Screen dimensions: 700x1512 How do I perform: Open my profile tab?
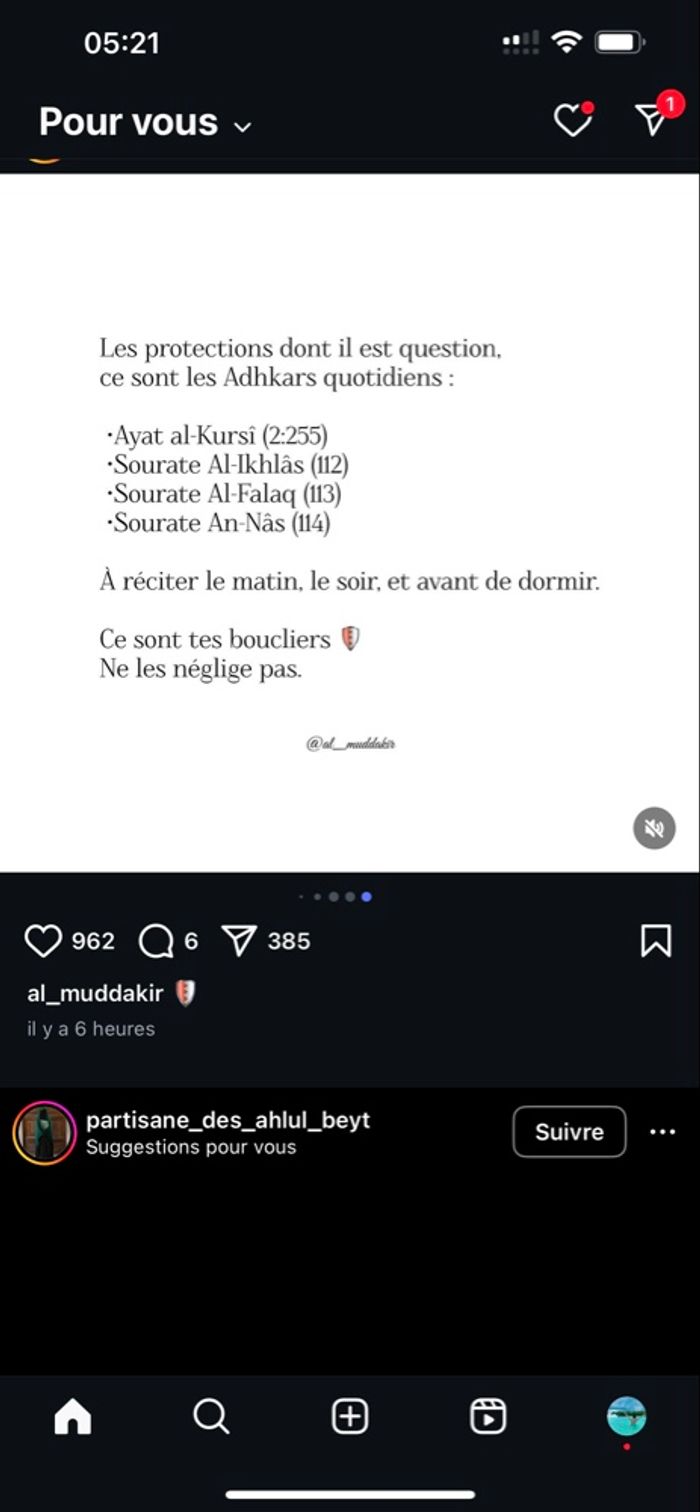[626, 1416]
